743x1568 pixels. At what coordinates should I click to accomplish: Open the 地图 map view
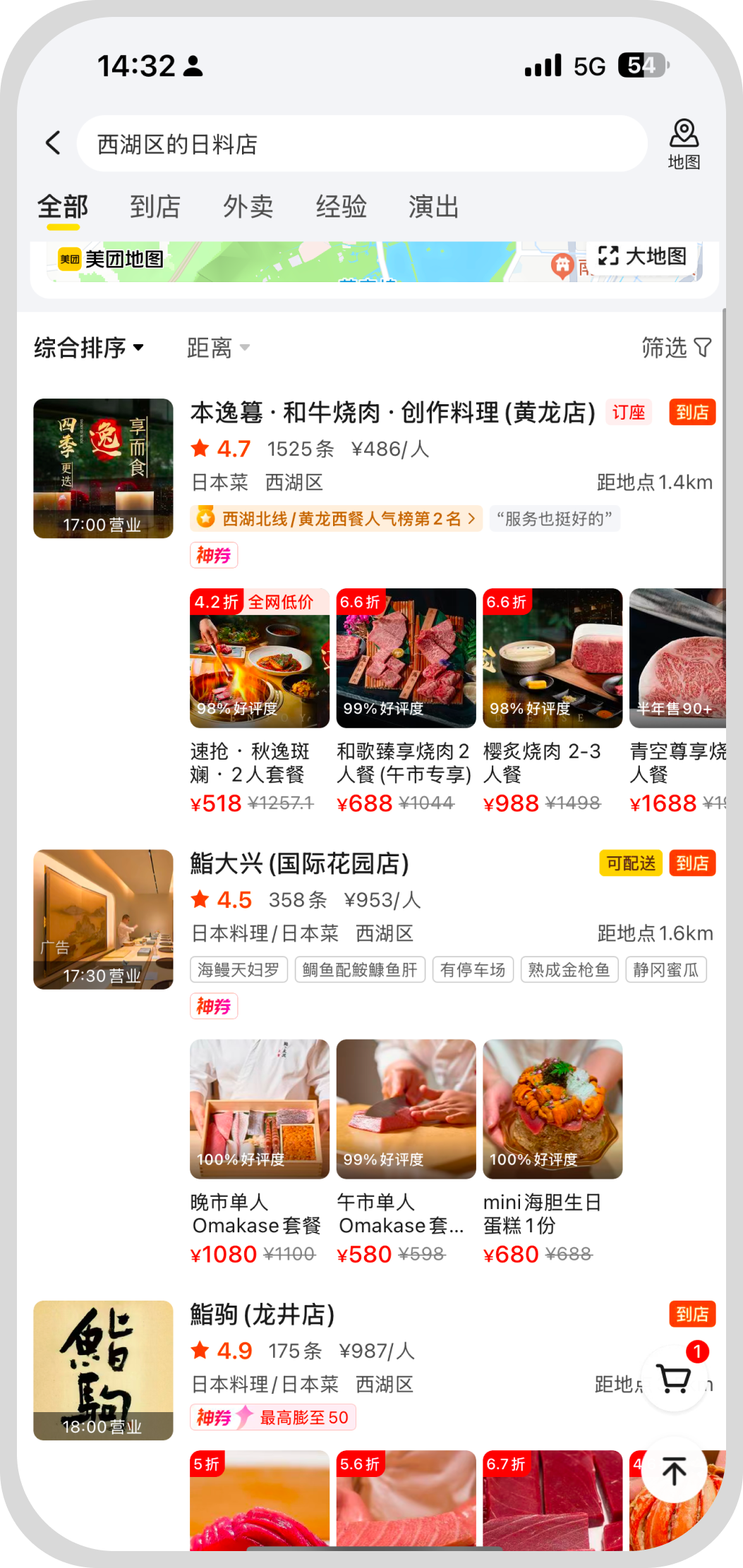click(x=684, y=144)
